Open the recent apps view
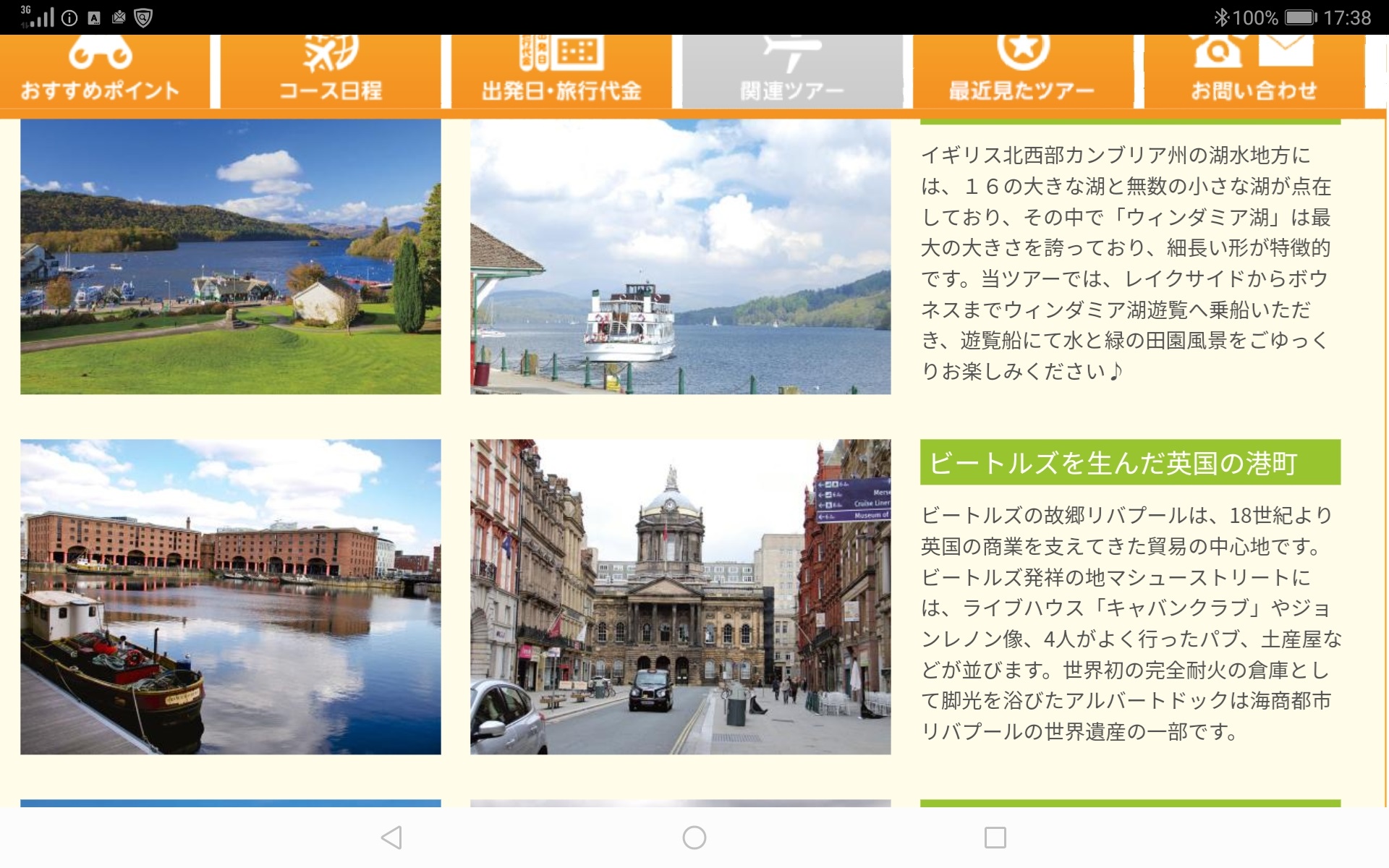 click(995, 838)
